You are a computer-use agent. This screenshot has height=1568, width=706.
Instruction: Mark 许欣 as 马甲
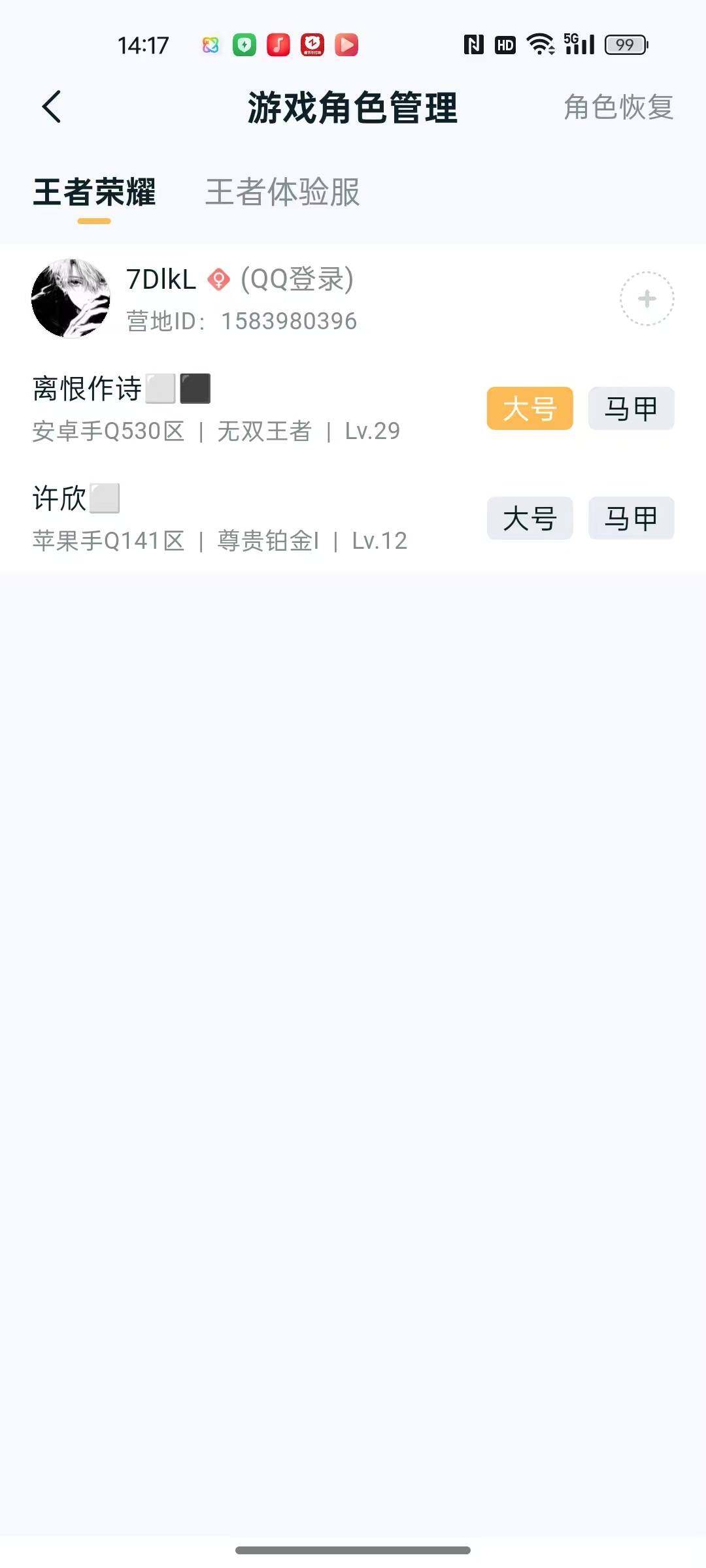[630, 518]
